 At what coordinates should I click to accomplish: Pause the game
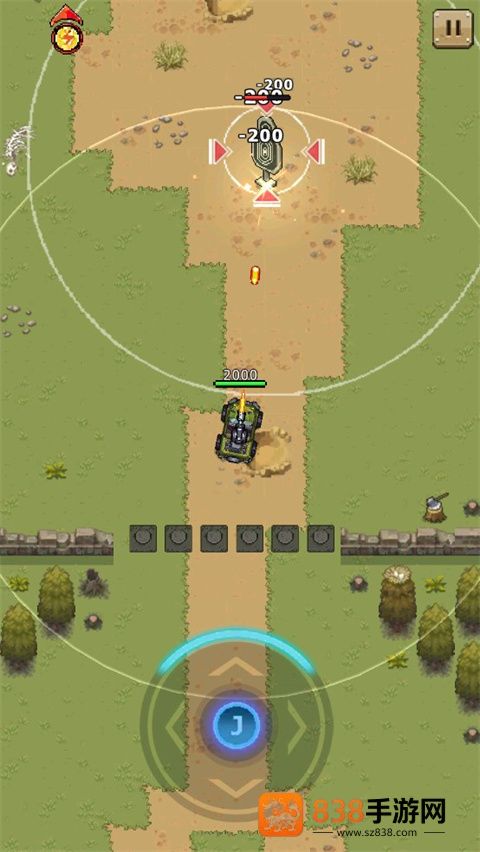(x=452, y=28)
